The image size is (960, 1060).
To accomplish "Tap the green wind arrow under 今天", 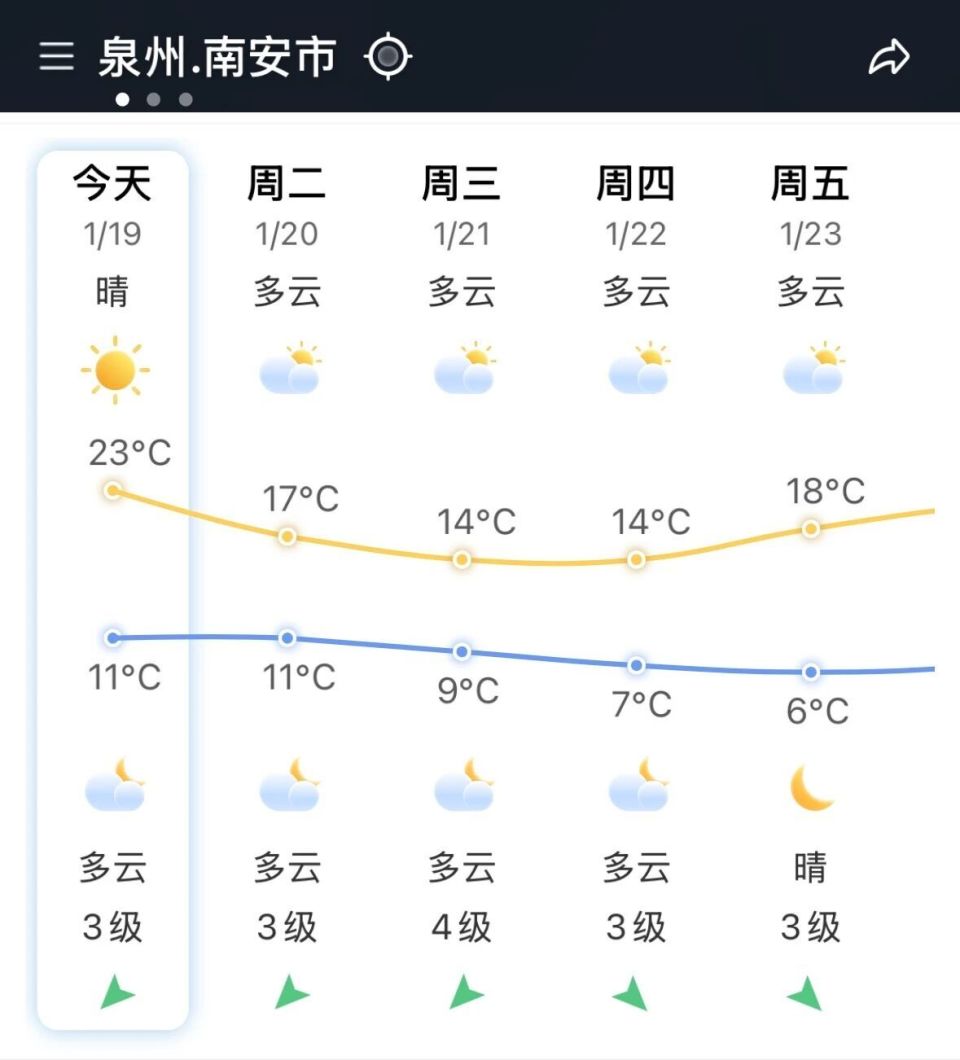I will click(114, 993).
